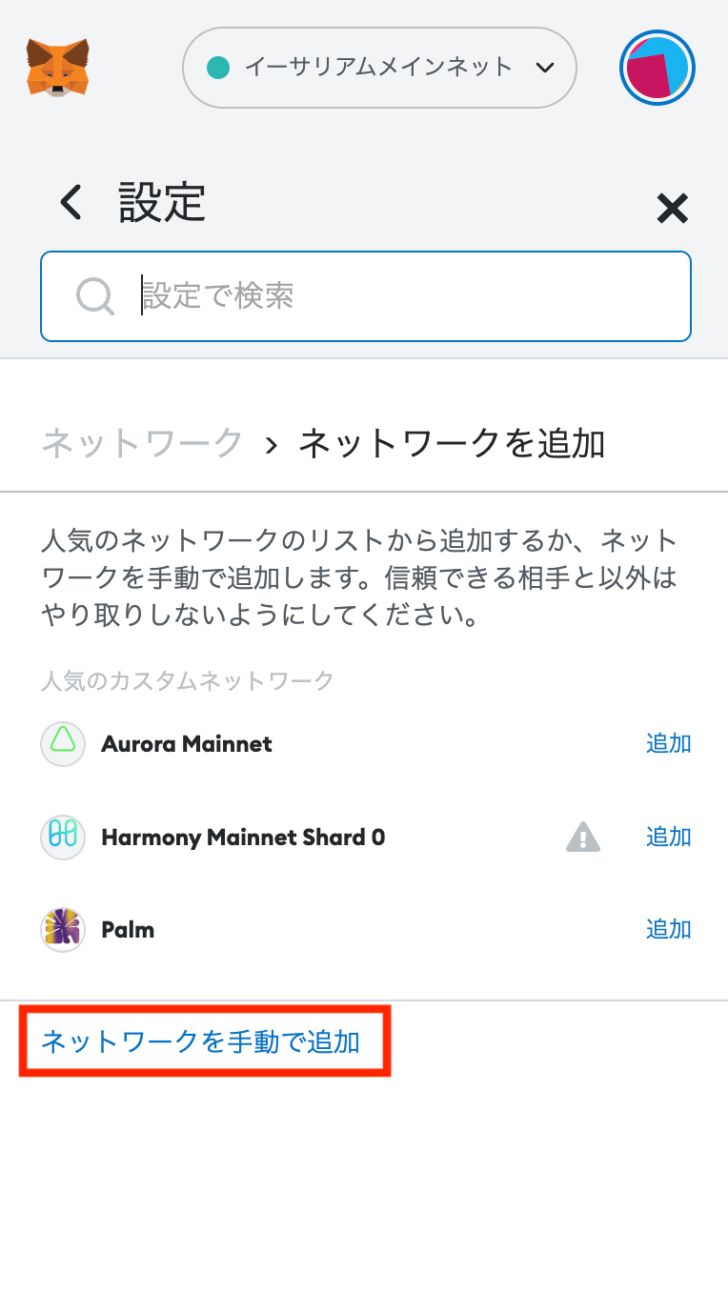728x1313 pixels.
Task: Open the Ethereum Mainnet network dropdown
Action: click(379, 68)
